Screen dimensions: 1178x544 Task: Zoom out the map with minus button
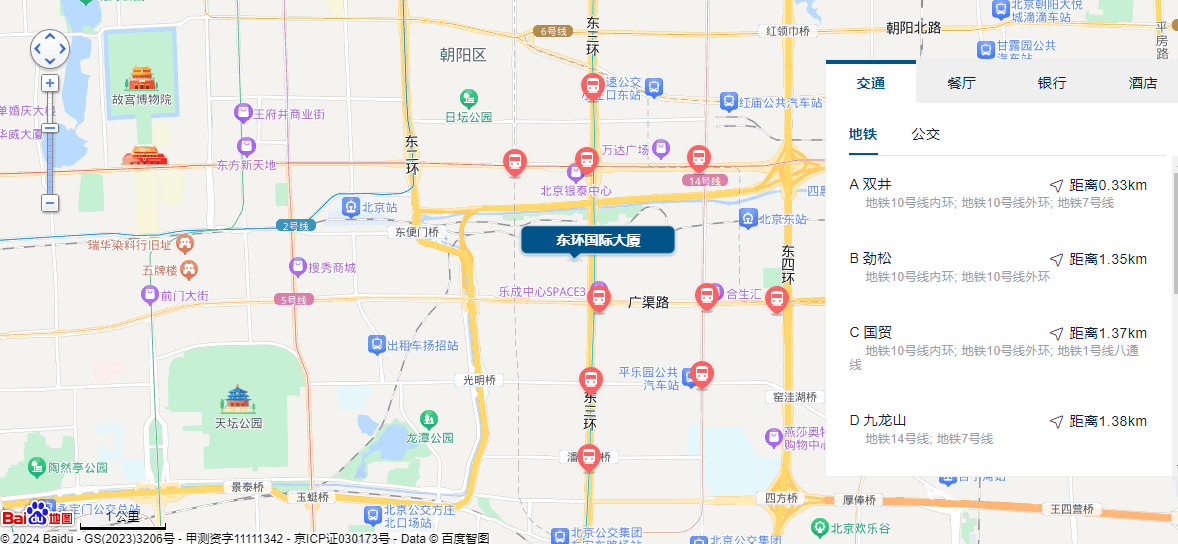pos(50,203)
